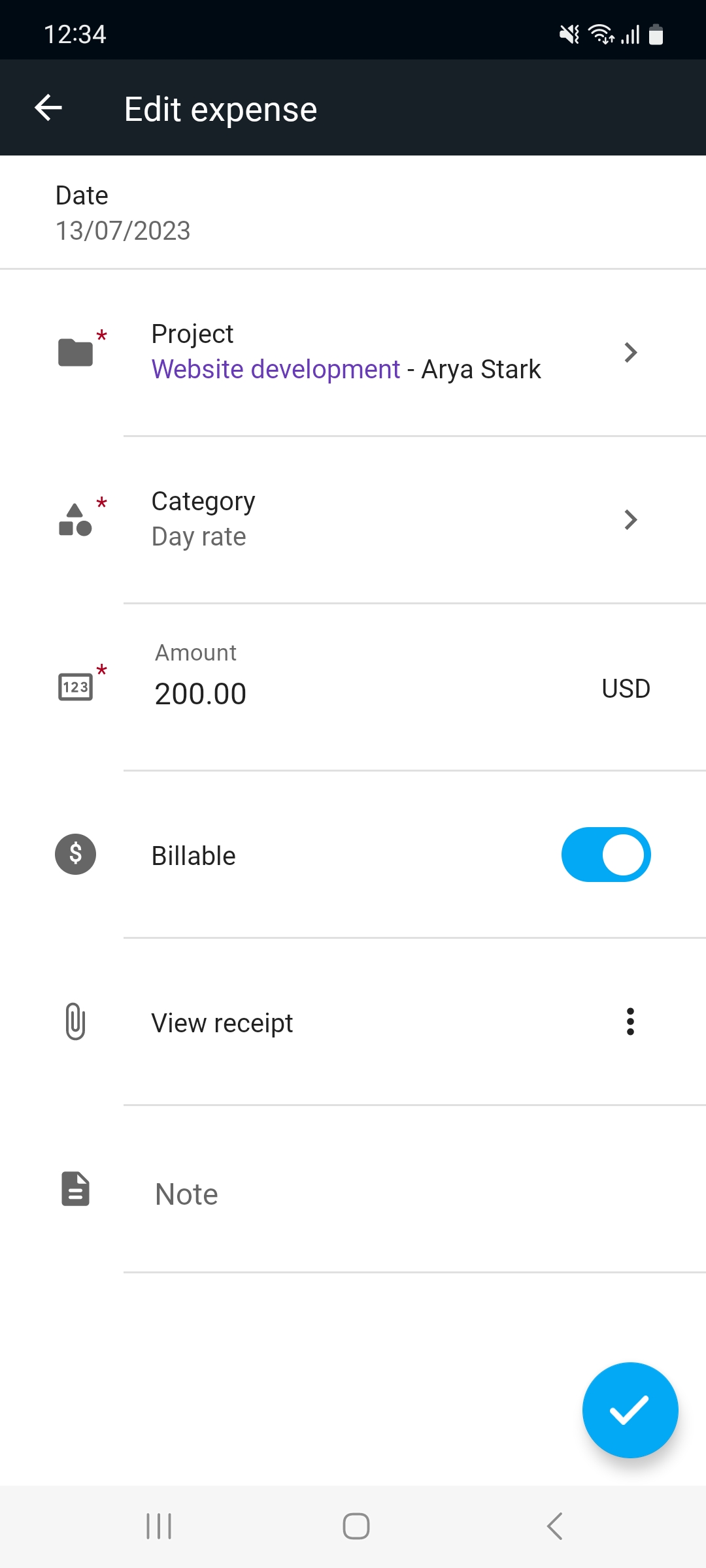Tap the Wi-Fi status bar icon
Image resolution: width=706 pixels, height=1568 pixels.
602,34
